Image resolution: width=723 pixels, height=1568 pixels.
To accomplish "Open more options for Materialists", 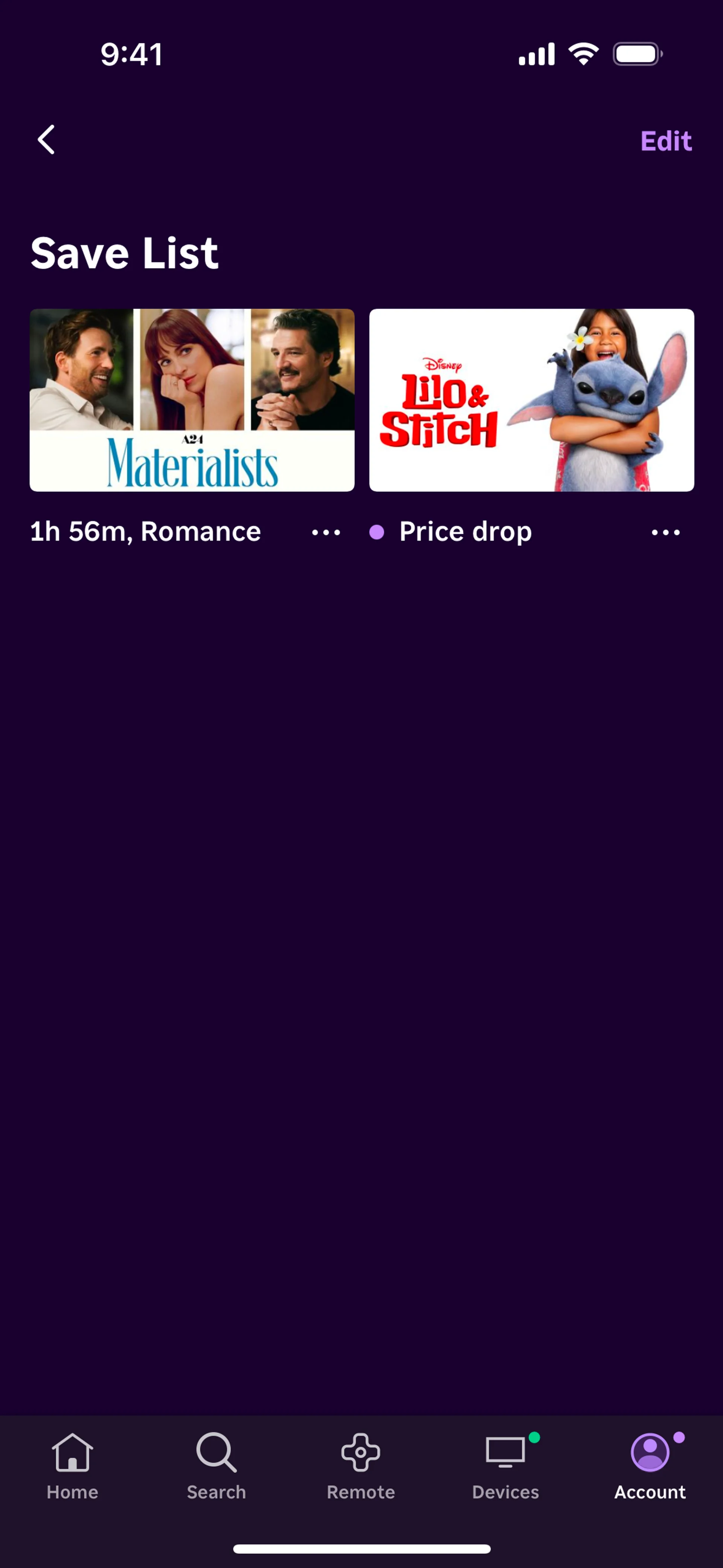I will click(x=326, y=533).
